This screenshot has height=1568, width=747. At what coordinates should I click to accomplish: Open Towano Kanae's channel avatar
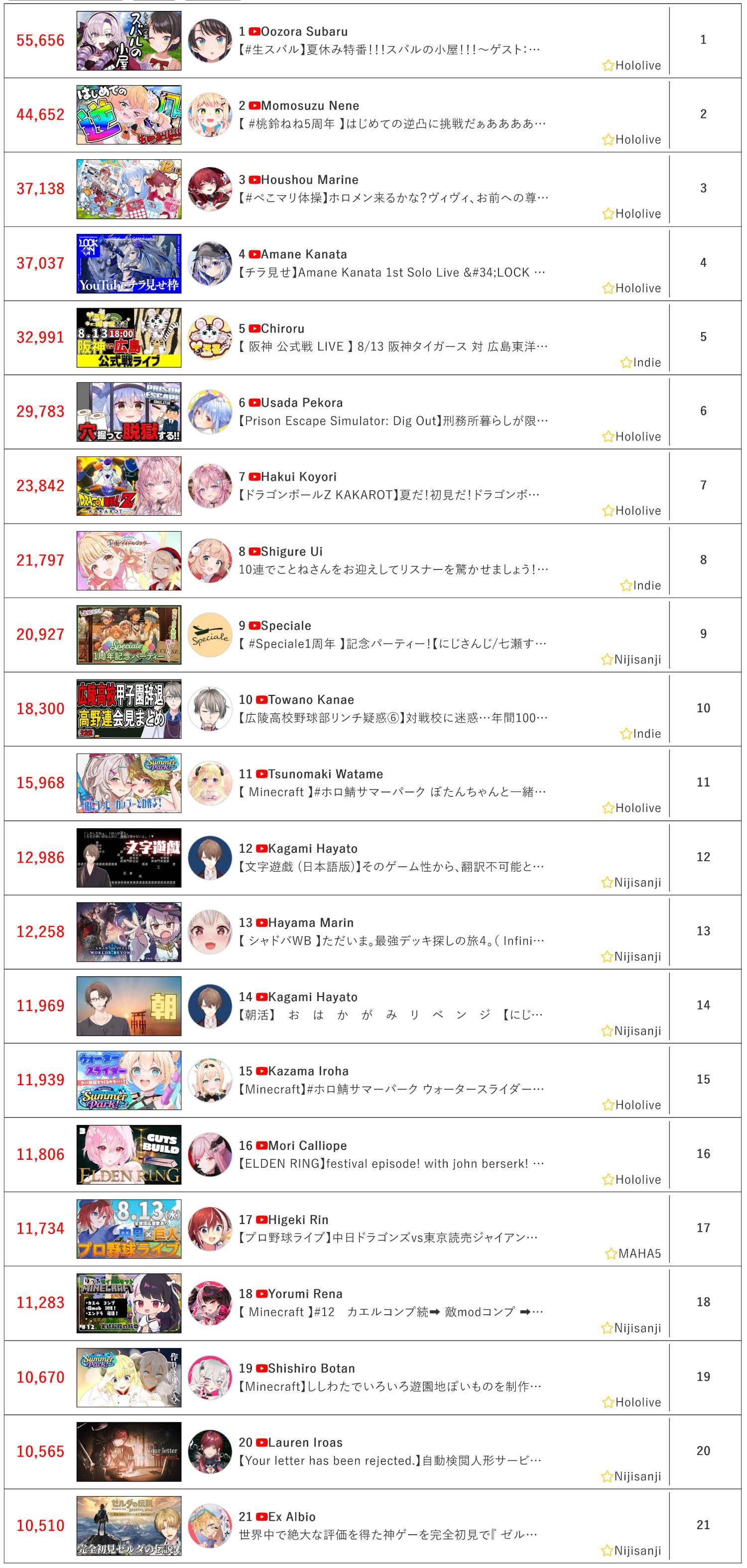(x=210, y=708)
